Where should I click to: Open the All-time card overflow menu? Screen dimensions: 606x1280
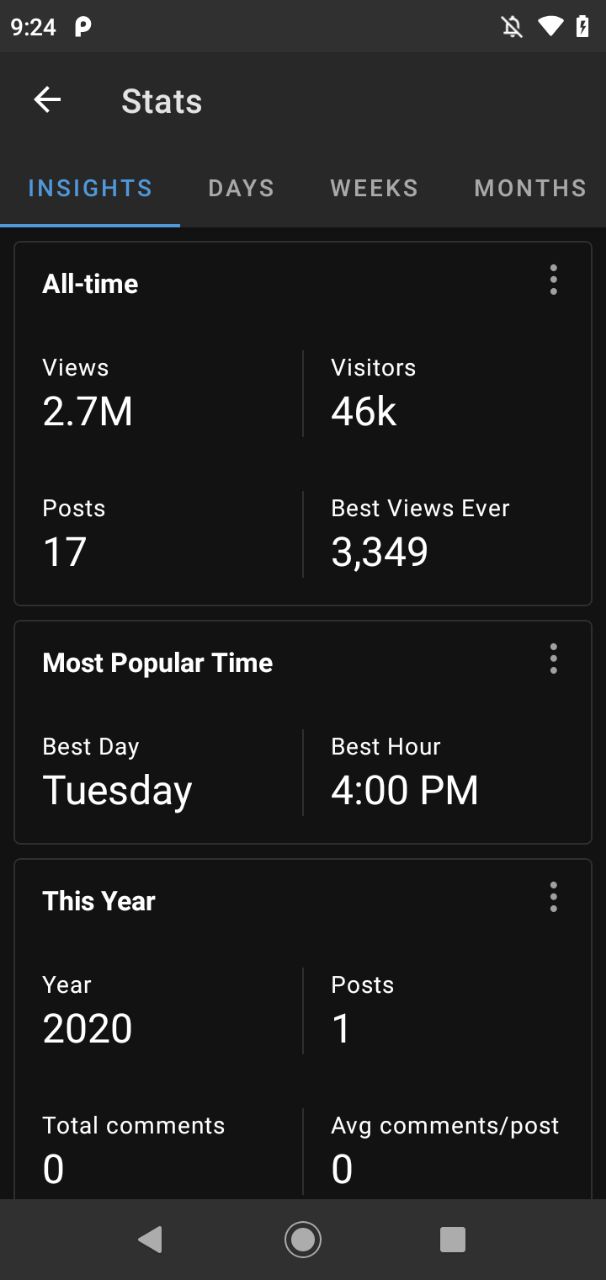tap(553, 280)
